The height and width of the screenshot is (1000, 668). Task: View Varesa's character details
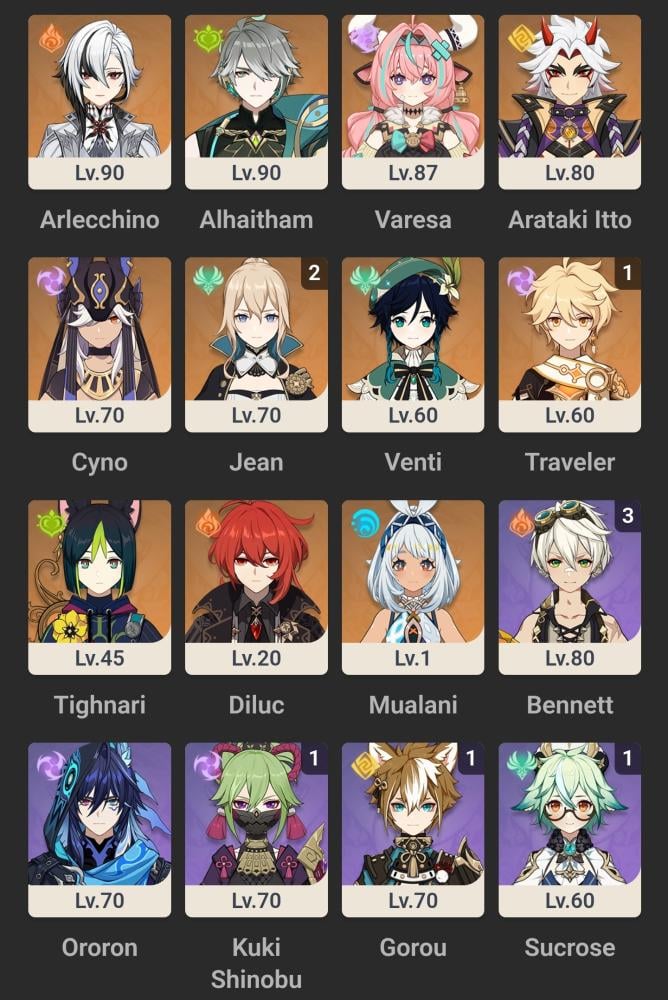coord(413,100)
